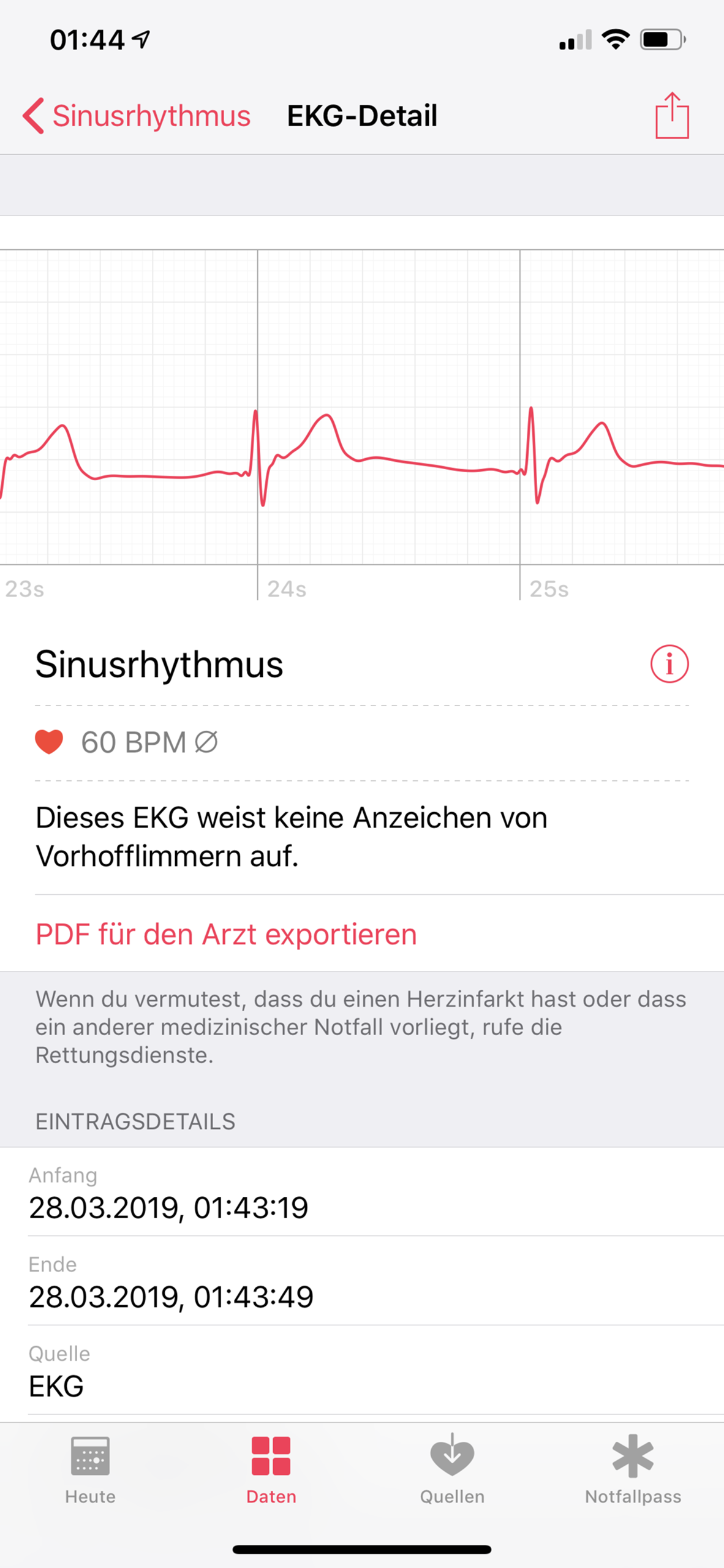
Task: Tap PDF für den Arzt exportieren
Action: (x=226, y=934)
